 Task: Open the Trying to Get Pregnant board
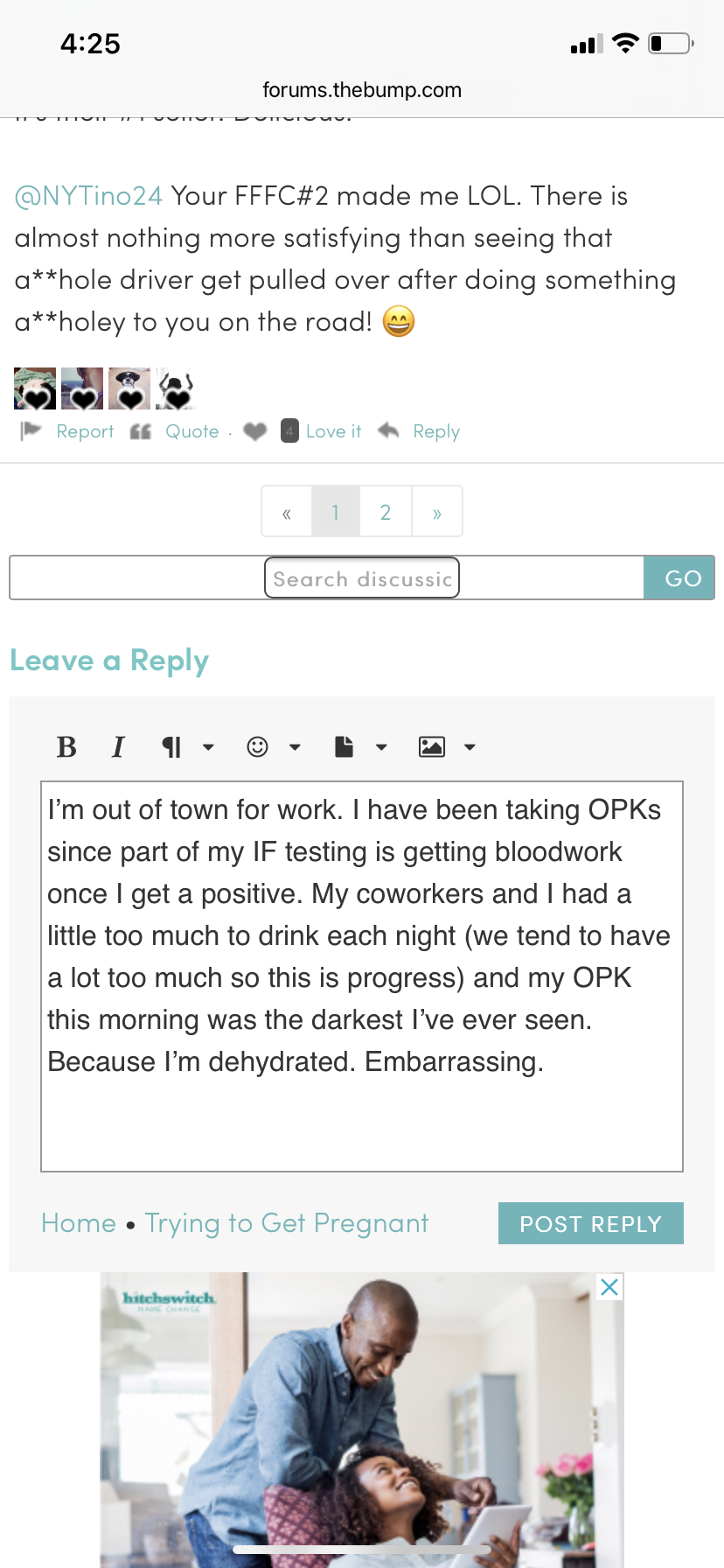(286, 1223)
